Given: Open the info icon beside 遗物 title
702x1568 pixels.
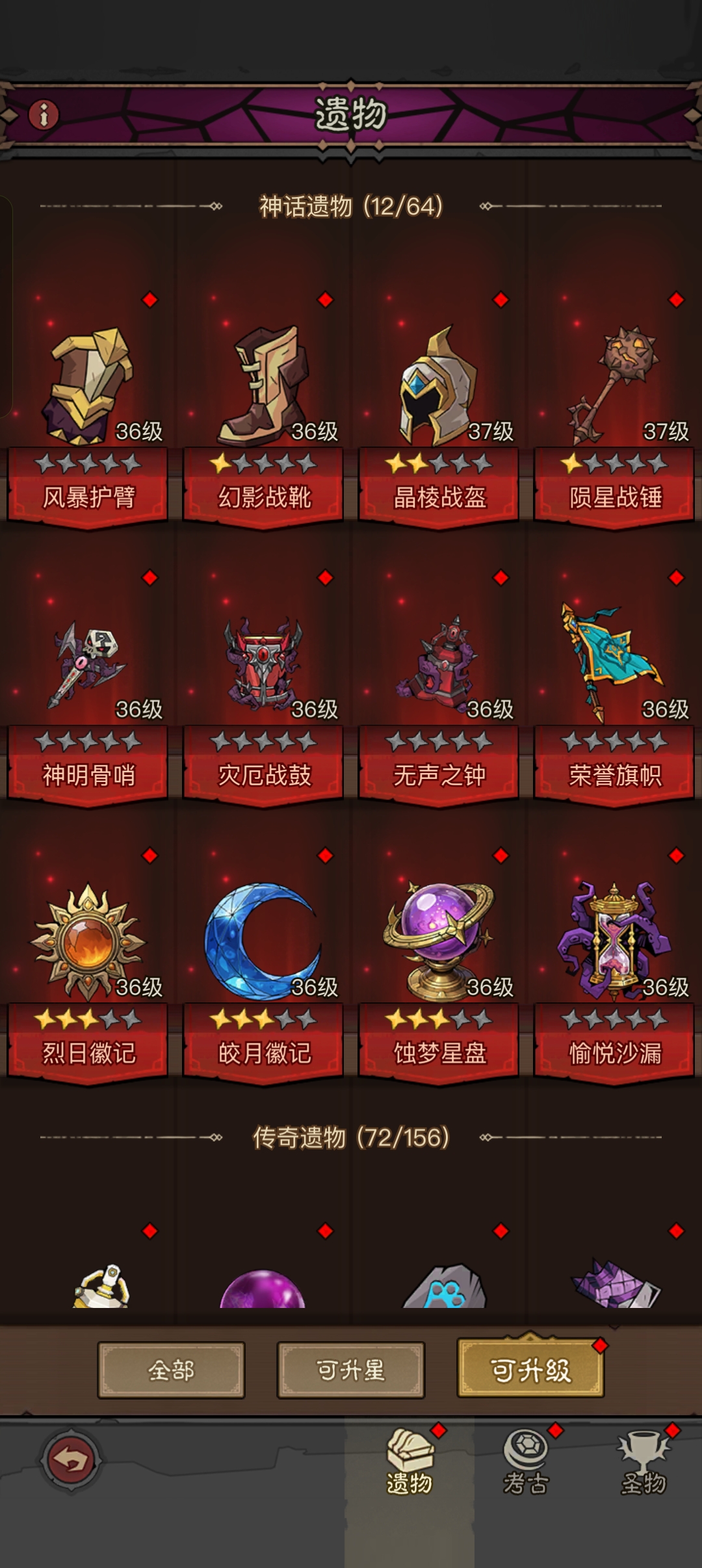Looking at the screenshot, I should (44, 115).
